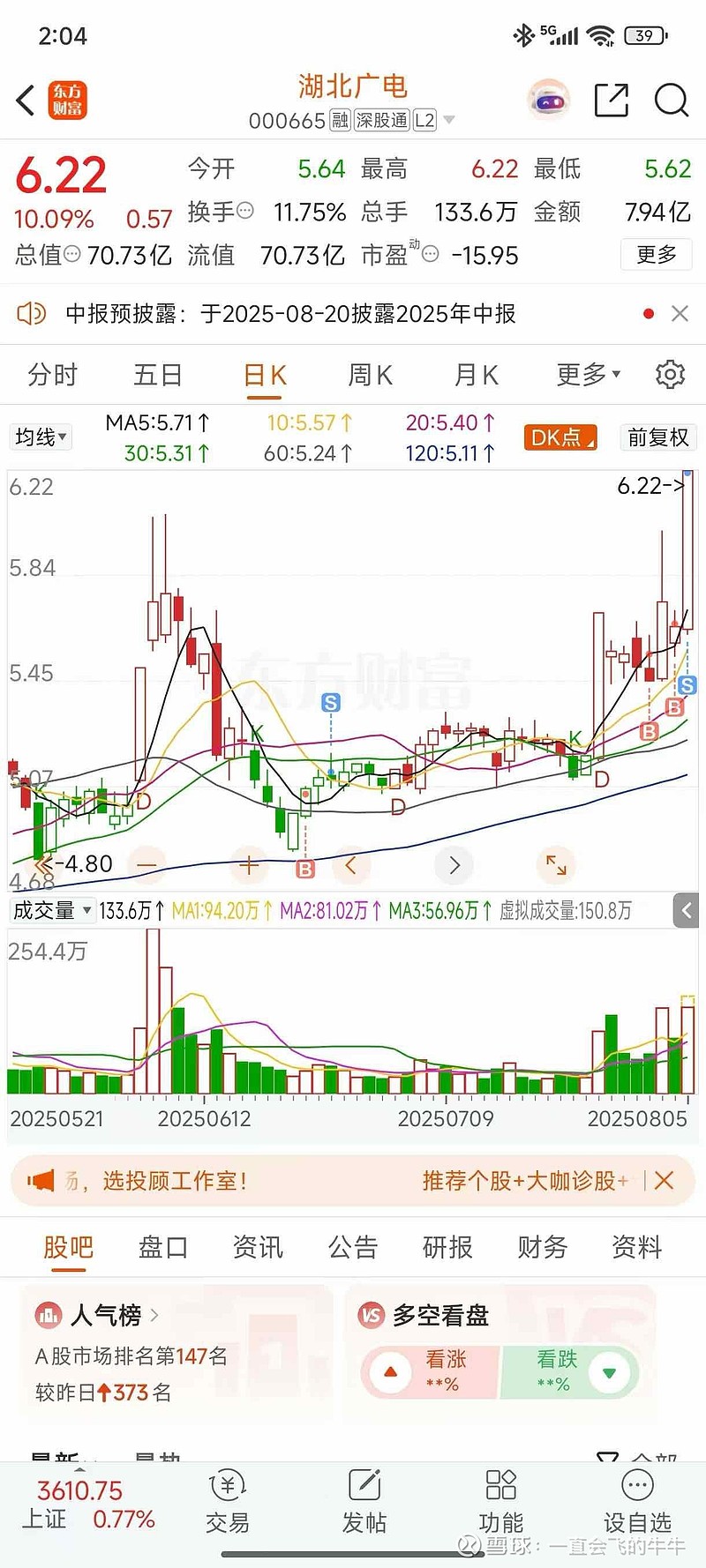Tap 更多 button for more quote details
This screenshot has height=1568, width=706.
click(x=657, y=255)
